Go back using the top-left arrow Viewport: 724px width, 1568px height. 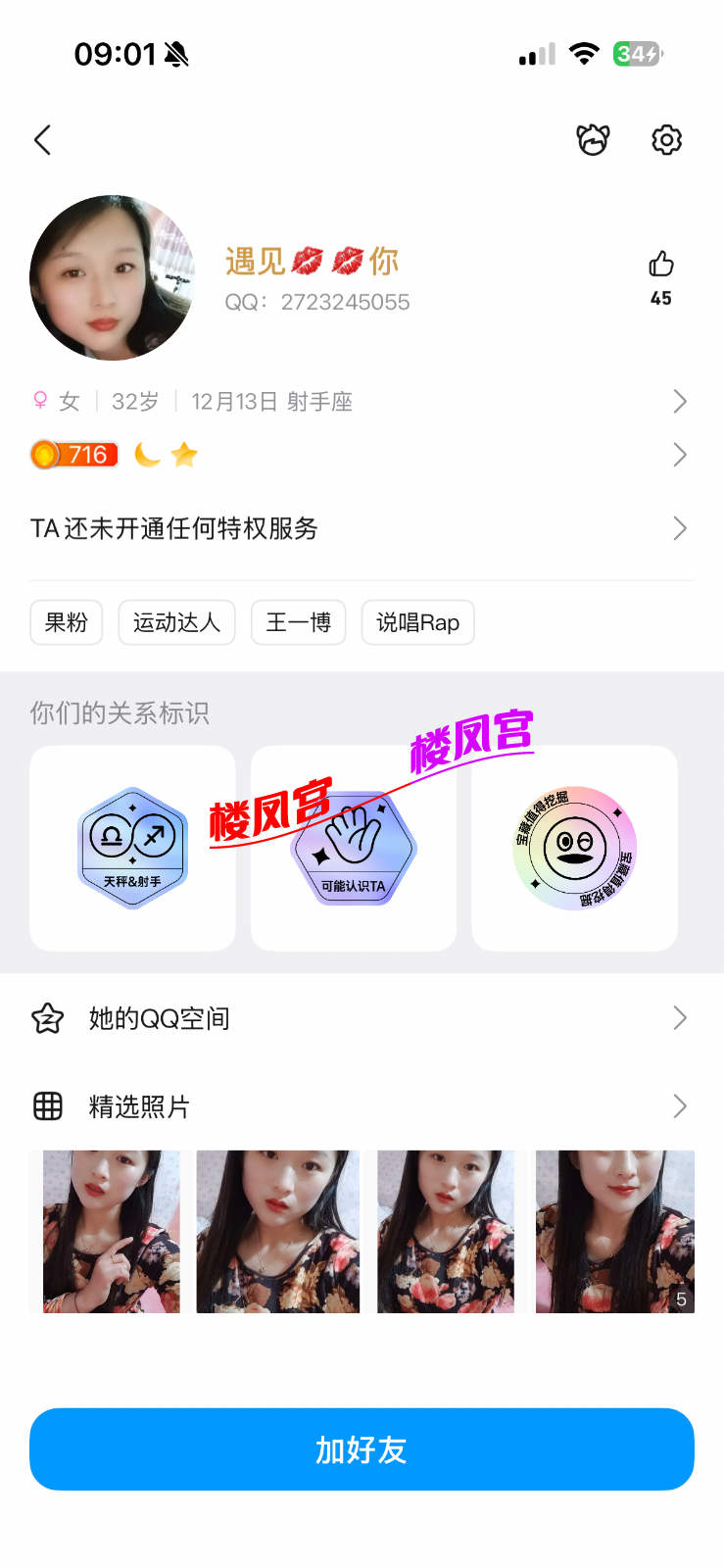pyautogui.click(x=43, y=140)
